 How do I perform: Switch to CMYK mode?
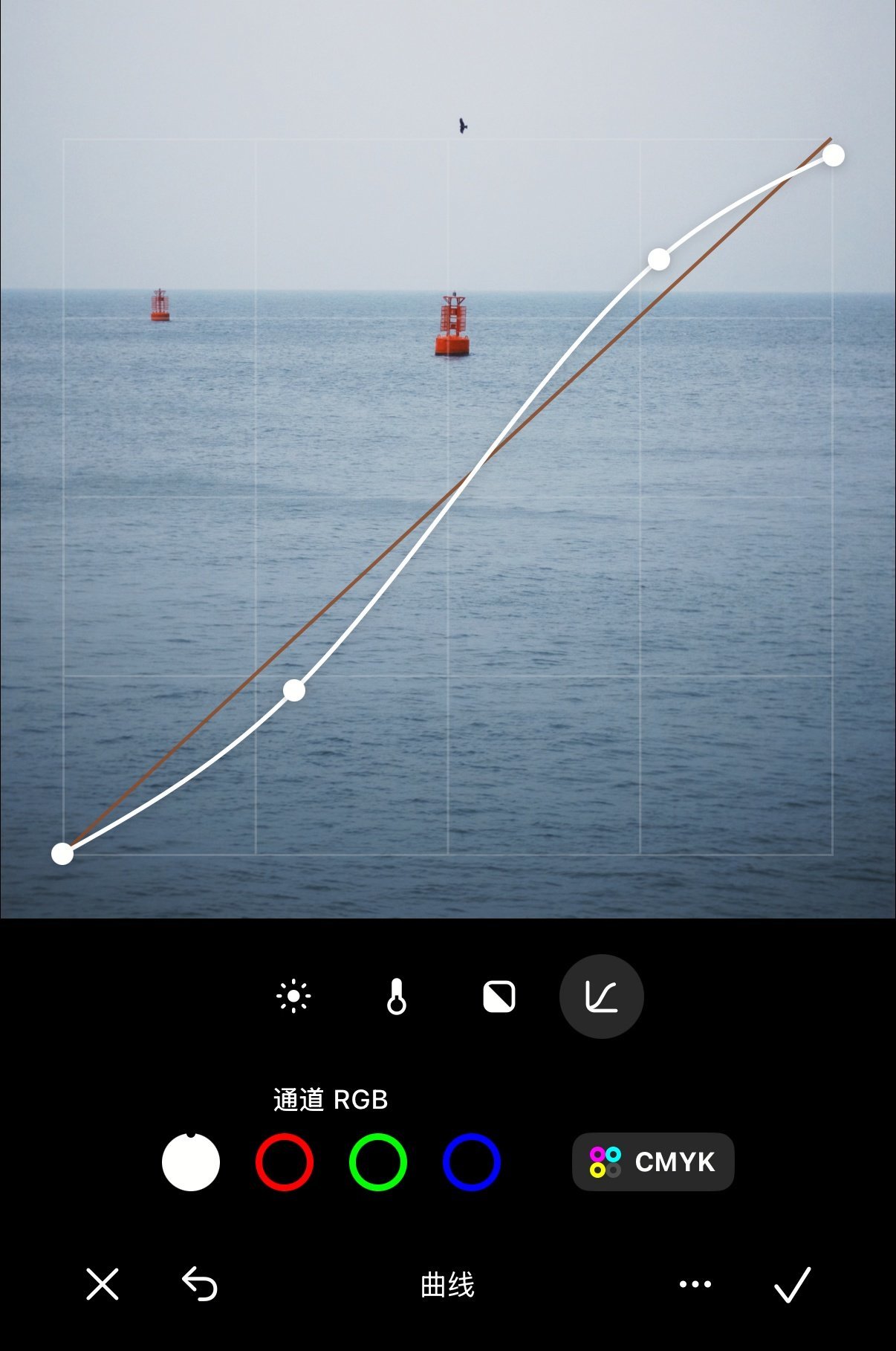pyautogui.click(x=653, y=1162)
